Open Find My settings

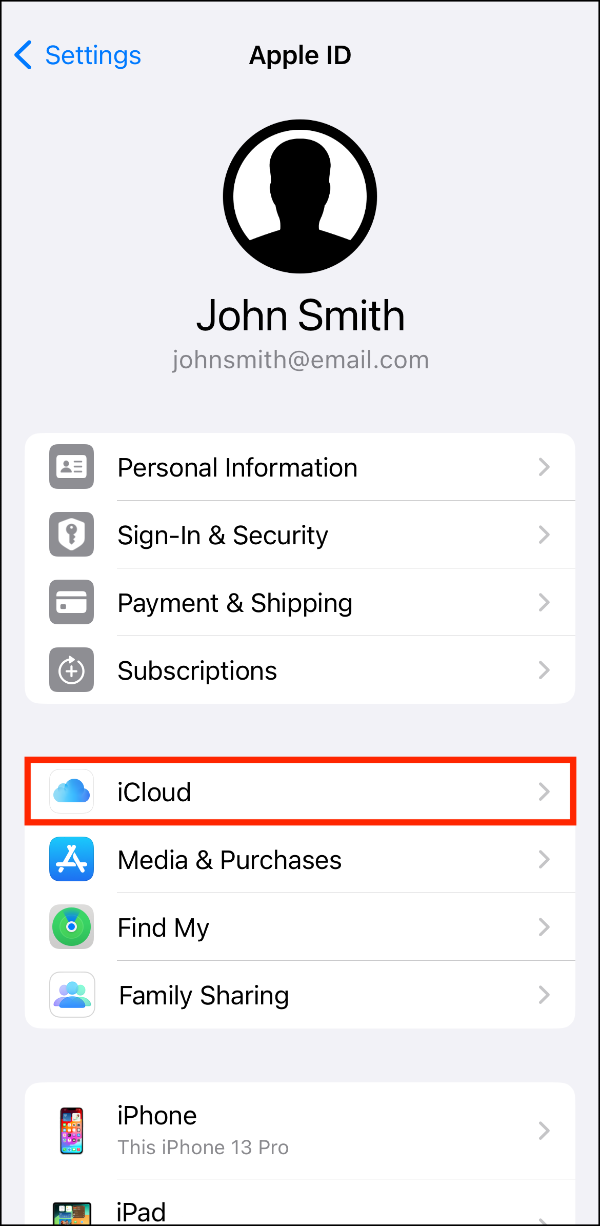[300, 928]
